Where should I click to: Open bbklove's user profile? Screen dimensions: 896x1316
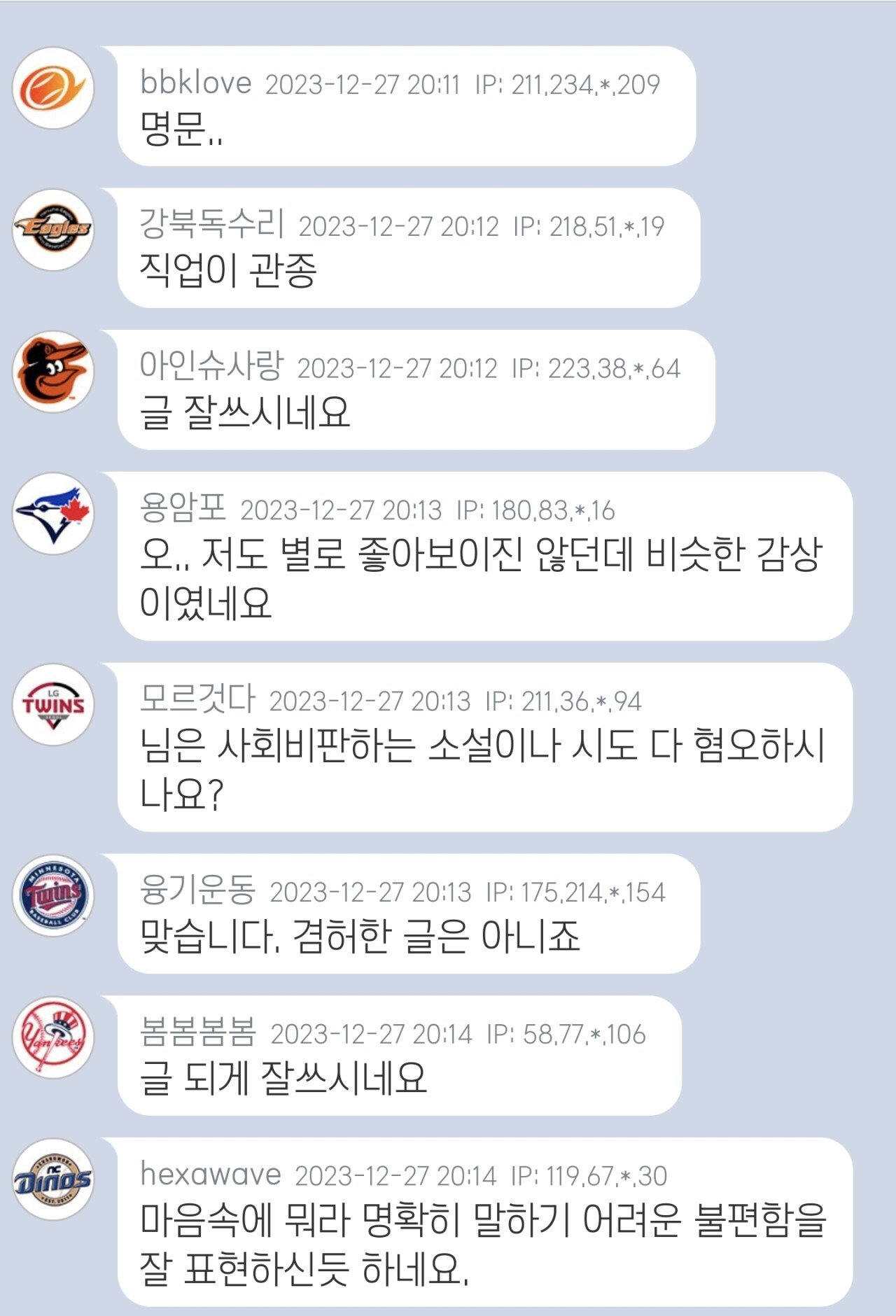[x=195, y=83]
